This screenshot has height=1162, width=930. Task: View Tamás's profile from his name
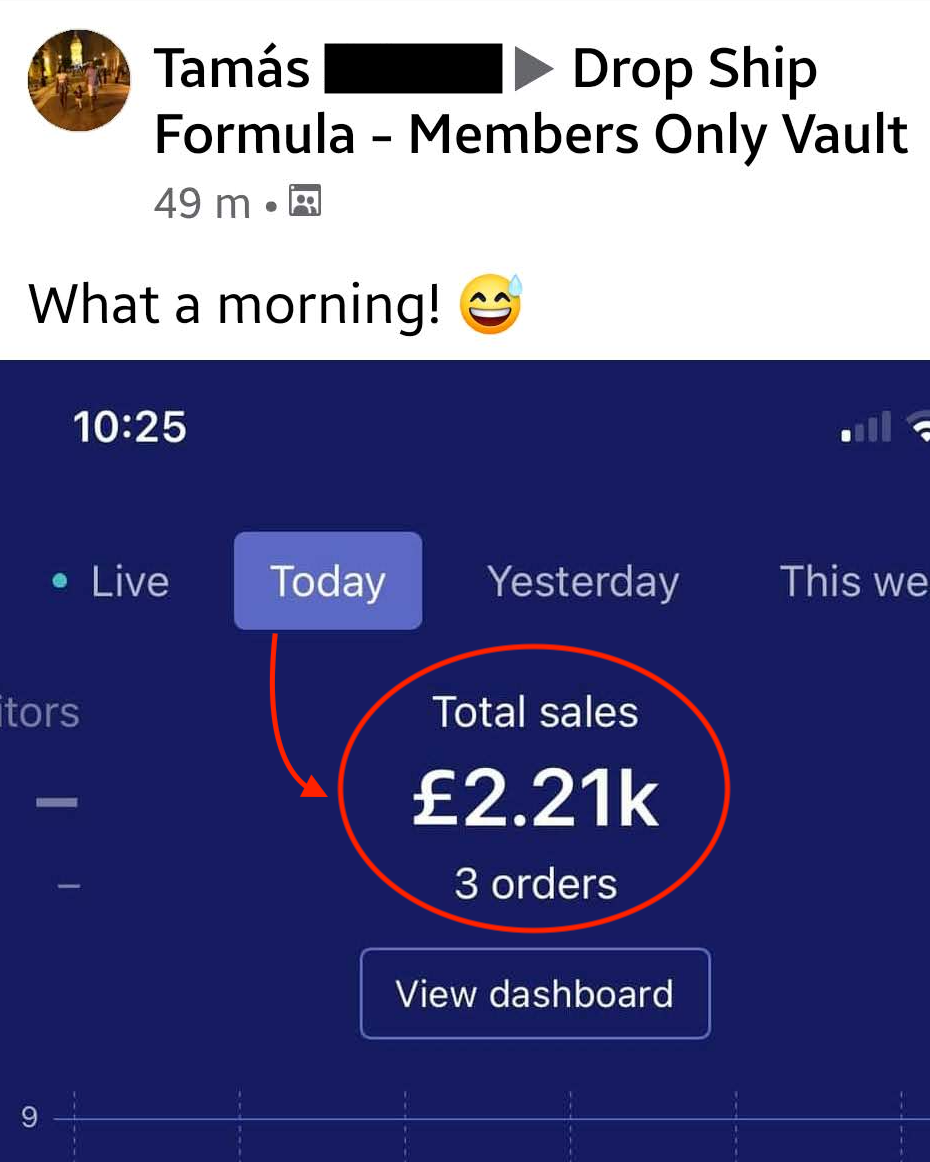(232, 70)
